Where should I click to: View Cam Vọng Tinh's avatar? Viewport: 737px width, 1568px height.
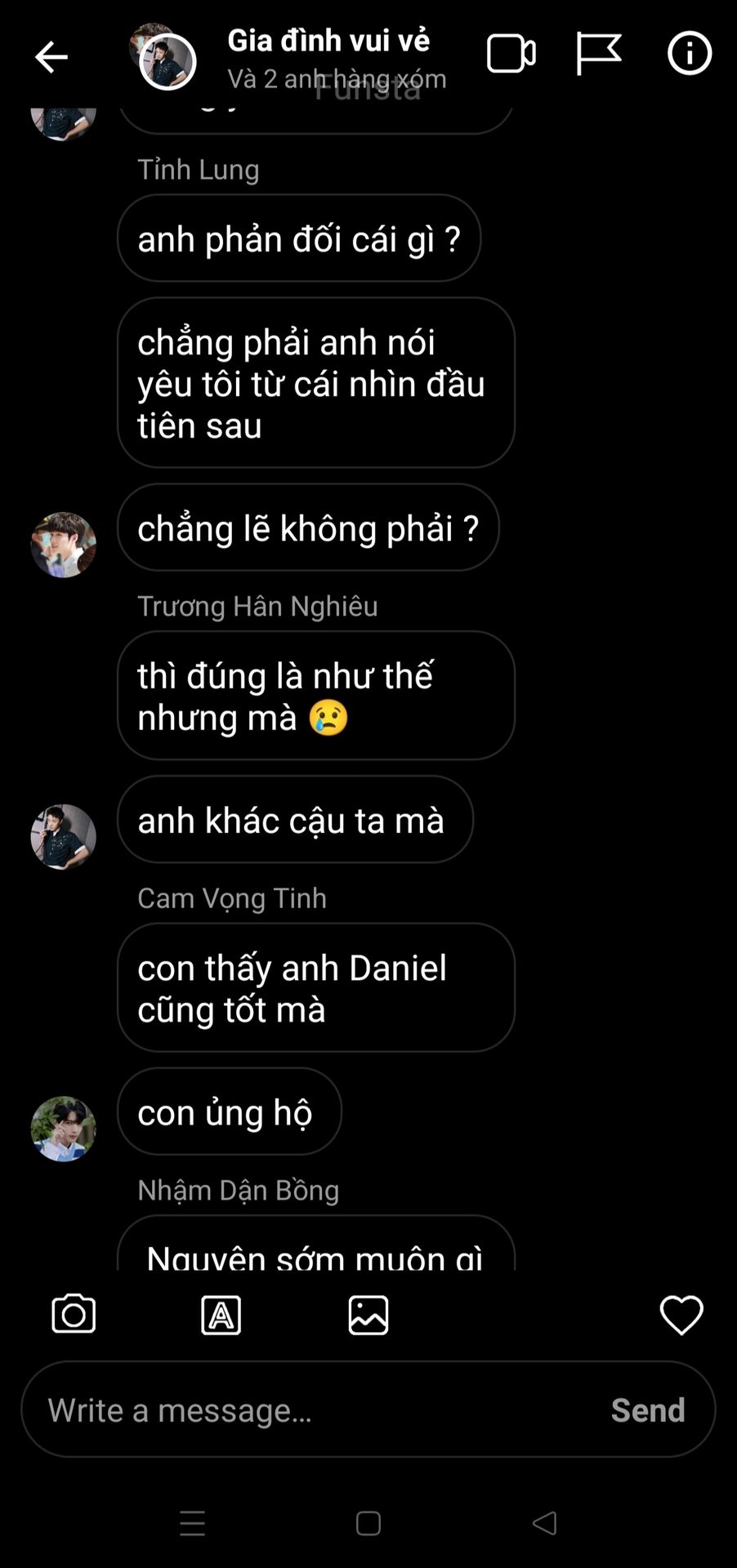pos(63,1129)
